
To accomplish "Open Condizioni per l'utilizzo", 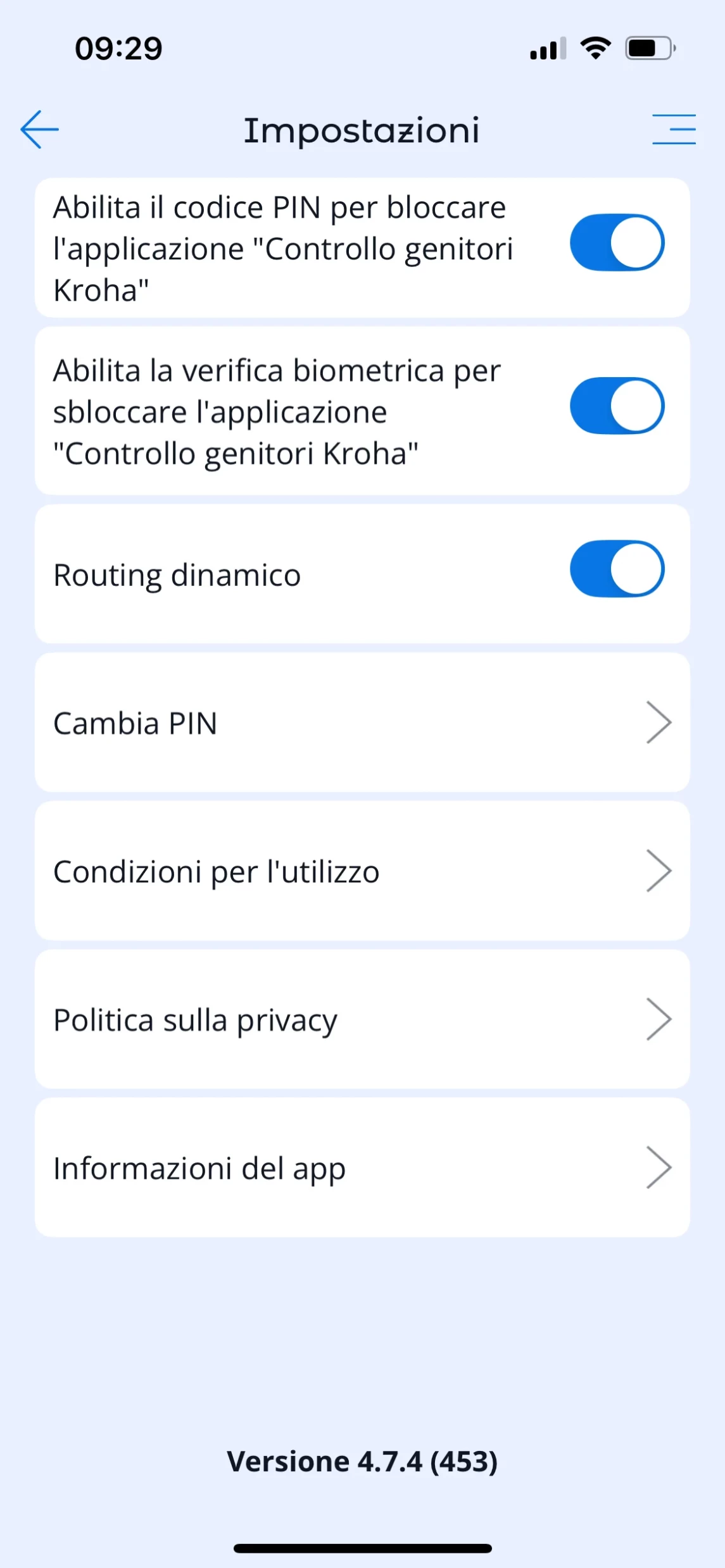I will (x=362, y=871).
